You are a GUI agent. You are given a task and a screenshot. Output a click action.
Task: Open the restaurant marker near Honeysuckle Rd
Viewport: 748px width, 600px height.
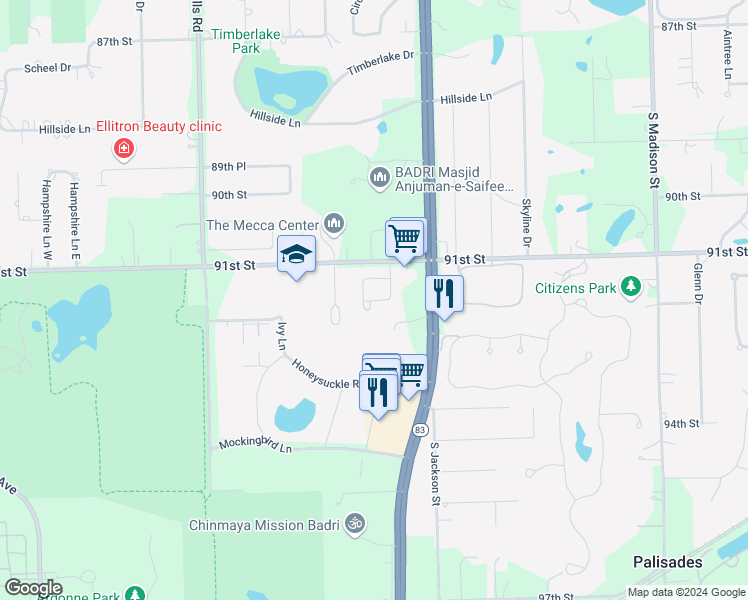(x=378, y=393)
